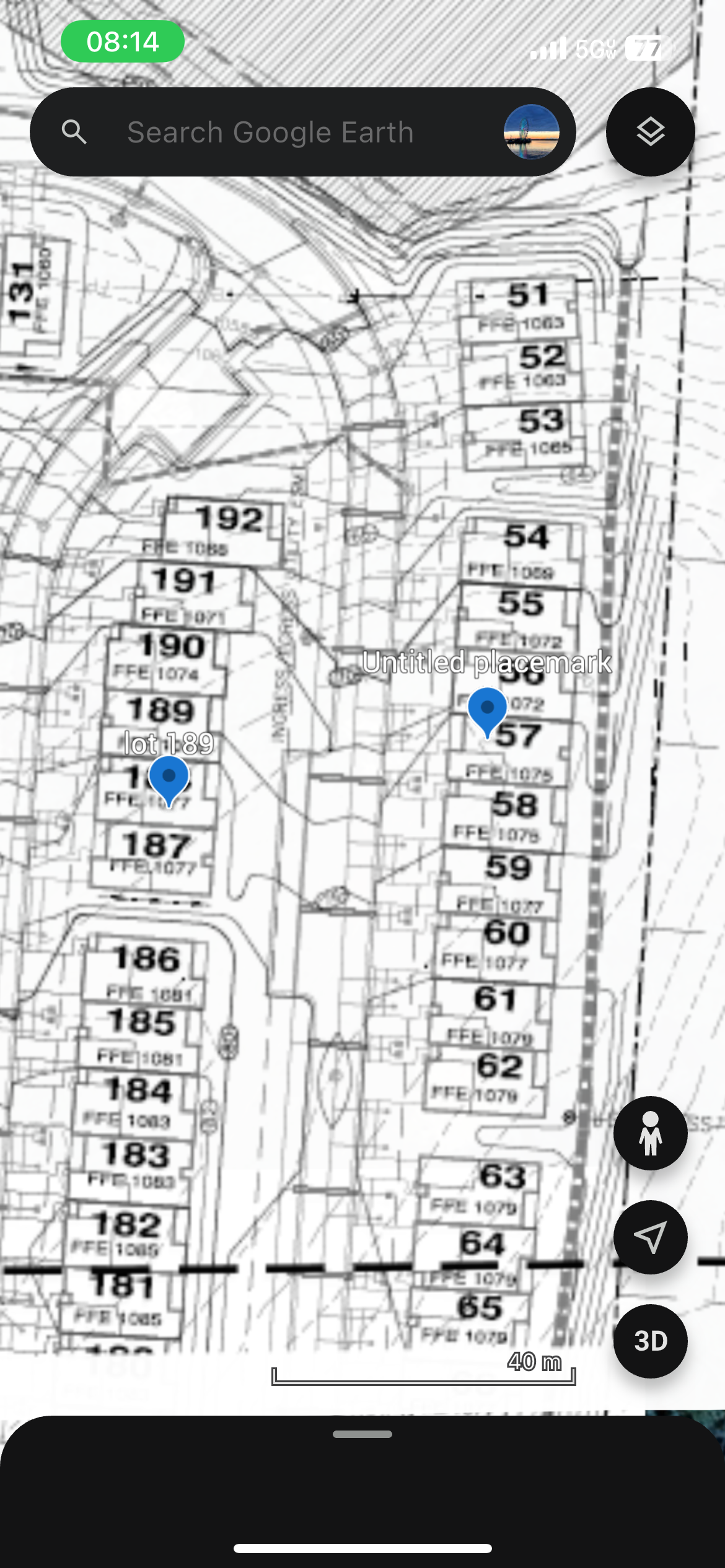Open the map layers button
Image resolution: width=725 pixels, height=1568 pixels.
pos(650,132)
